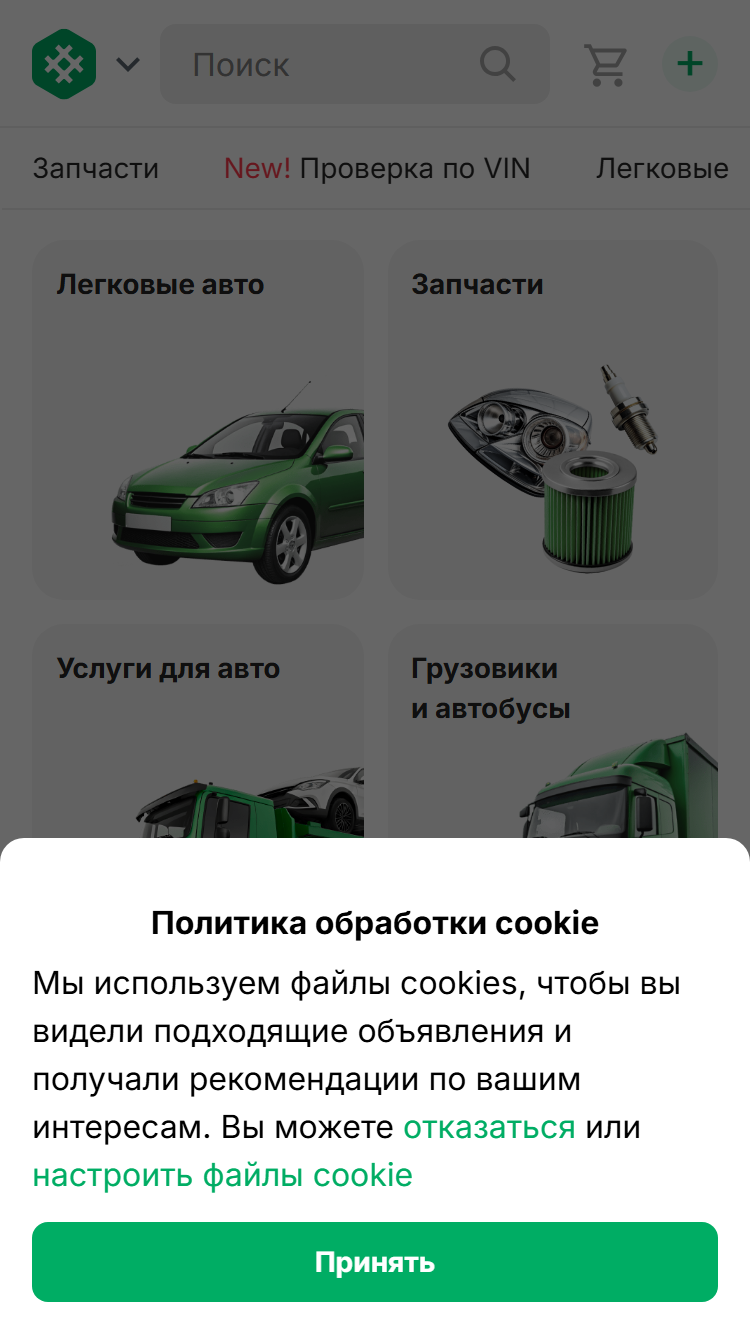Focus the Поиск search field
Viewport: 750px width, 1334px height.
(x=355, y=64)
